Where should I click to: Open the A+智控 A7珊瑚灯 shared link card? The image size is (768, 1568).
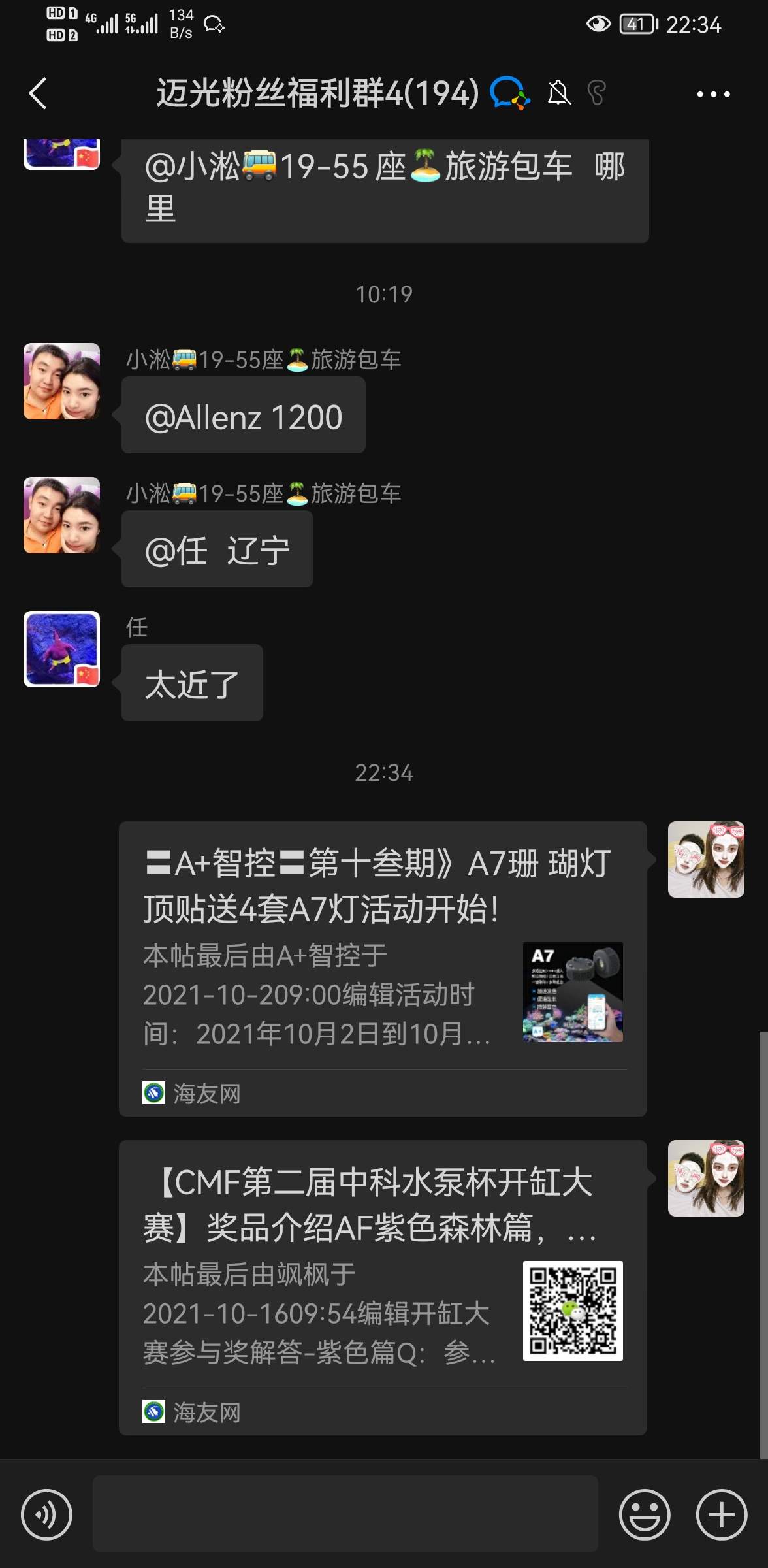click(x=383, y=968)
